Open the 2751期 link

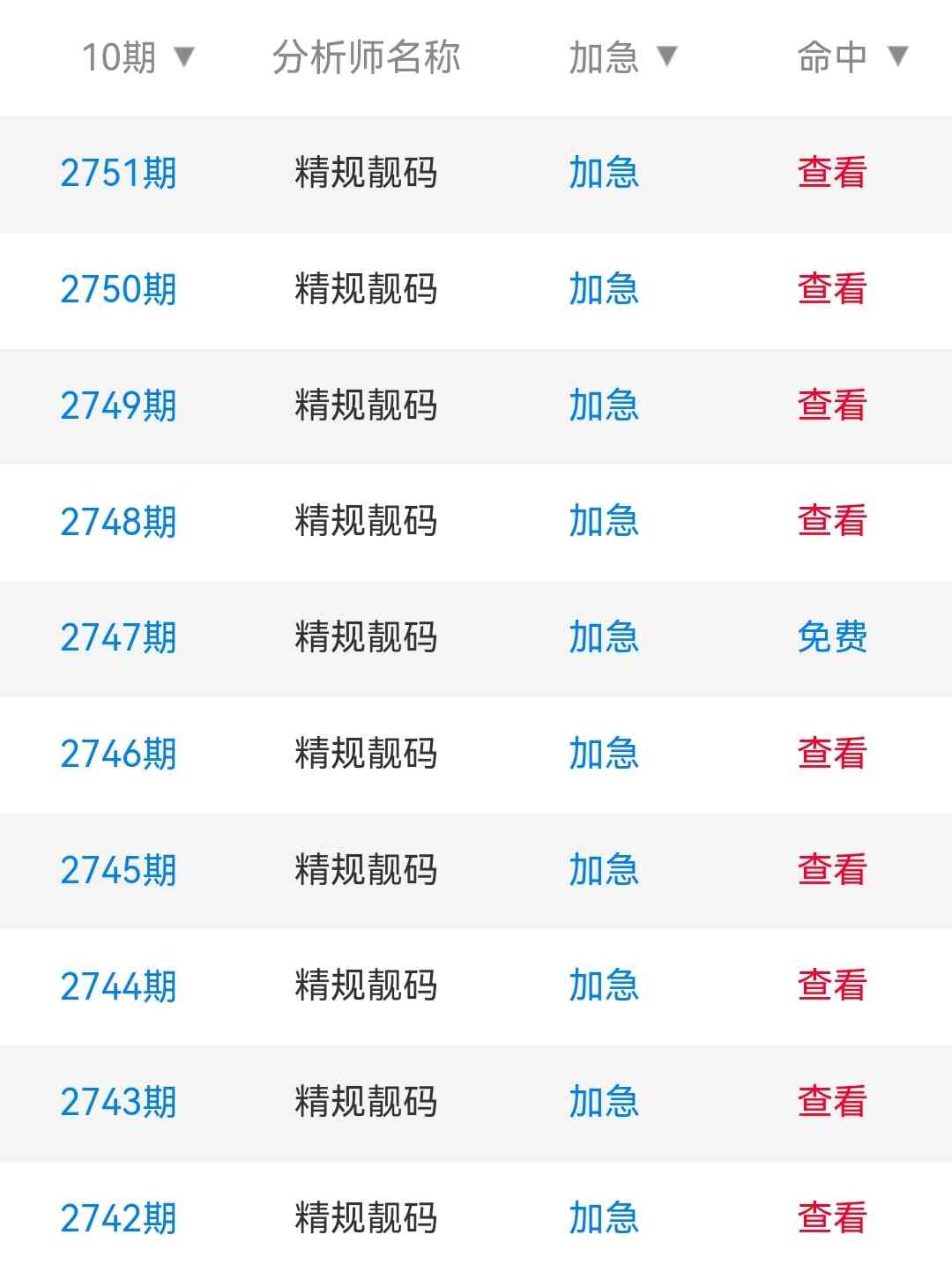coord(118,173)
